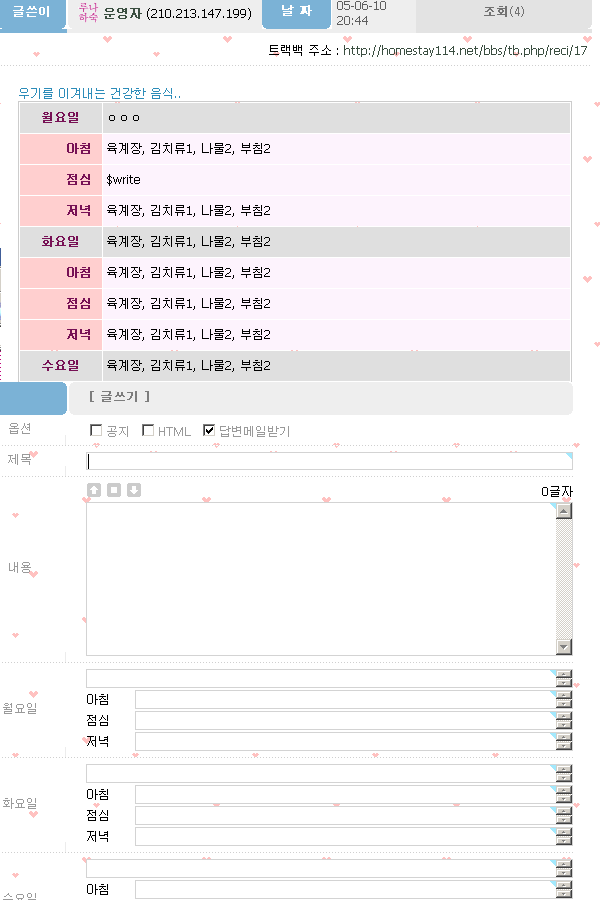Tap the 점심 field under 화요일
Screen dimensions: 600x900
pyautogui.click(x=344, y=815)
